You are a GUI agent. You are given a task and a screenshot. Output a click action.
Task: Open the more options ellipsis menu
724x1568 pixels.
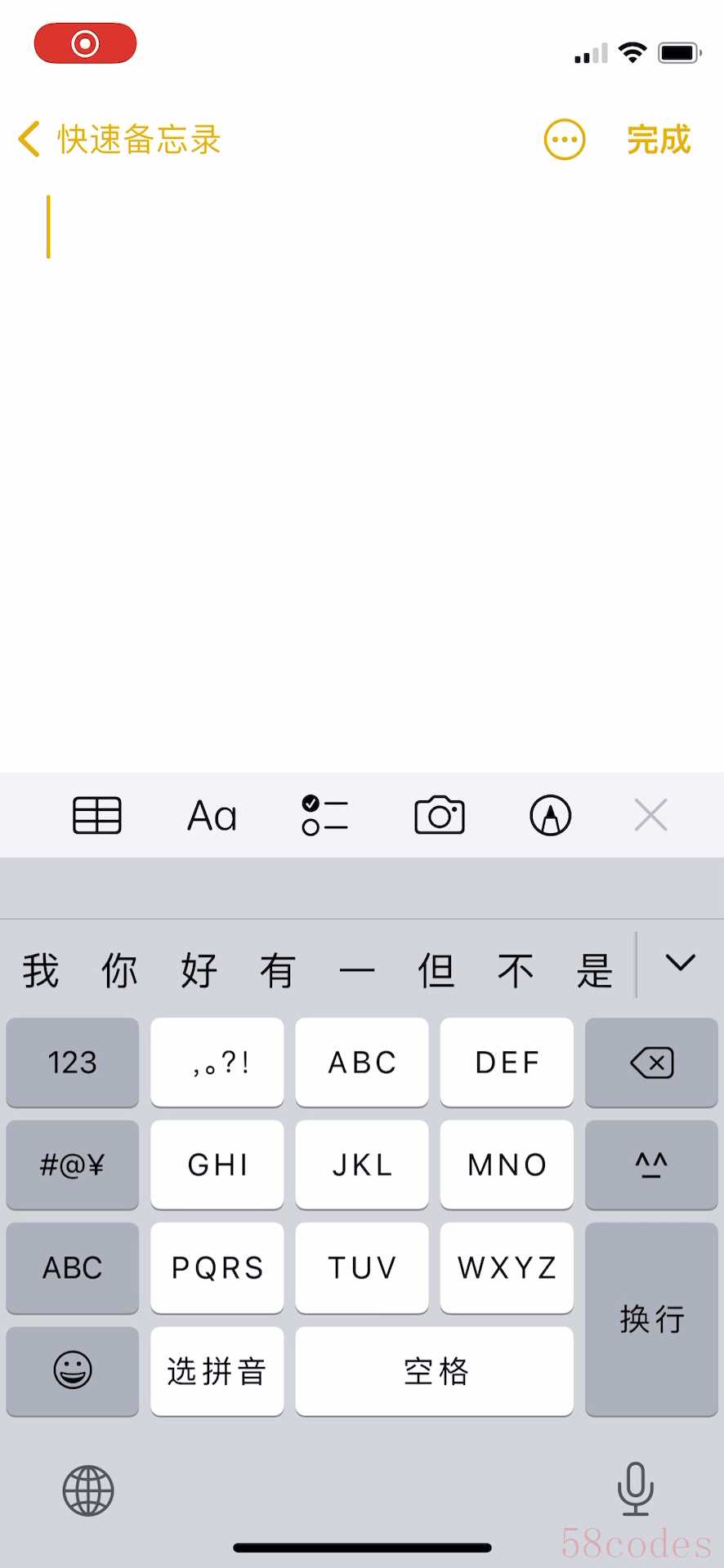pos(565,140)
